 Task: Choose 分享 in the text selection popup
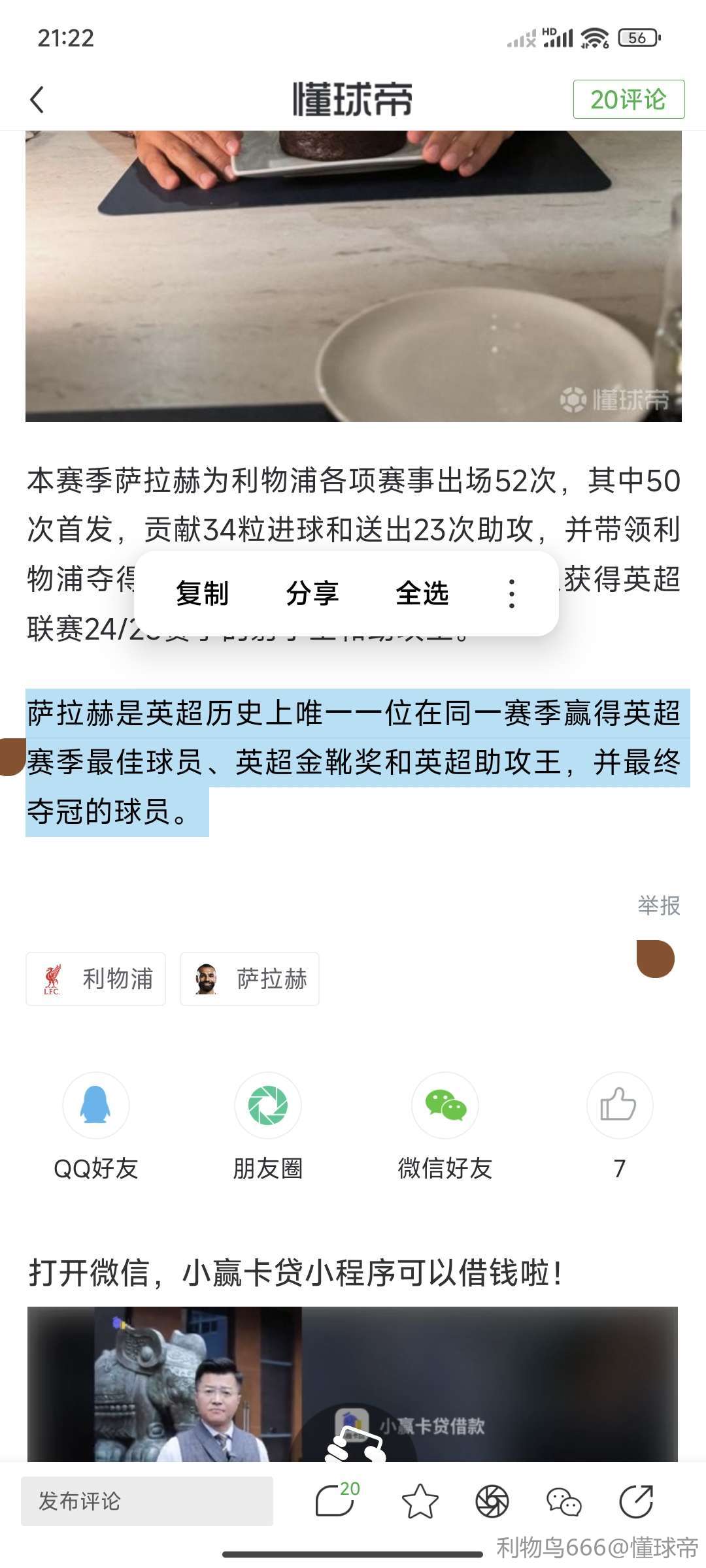tap(312, 593)
